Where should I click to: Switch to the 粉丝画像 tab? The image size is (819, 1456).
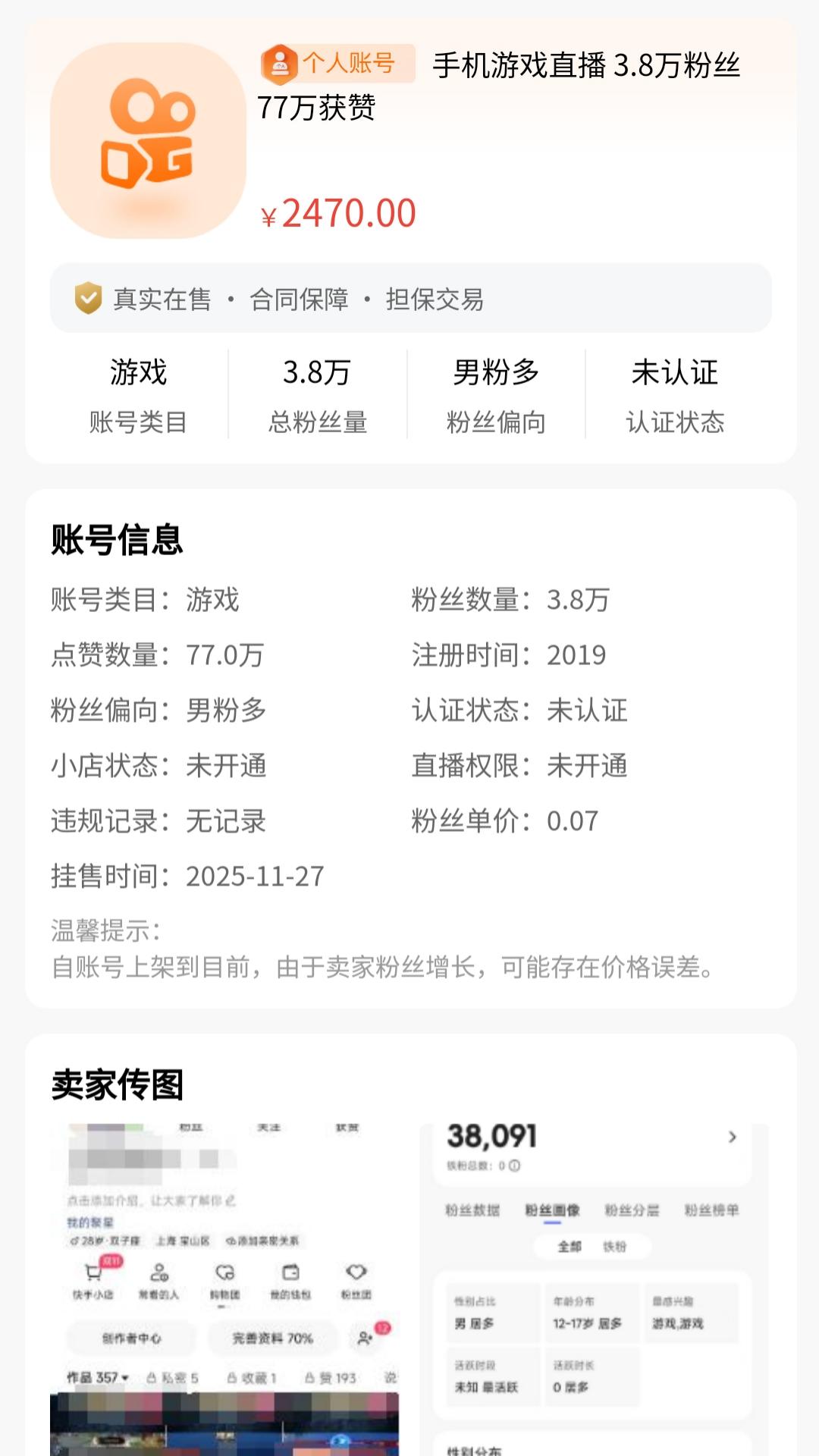tap(554, 1211)
